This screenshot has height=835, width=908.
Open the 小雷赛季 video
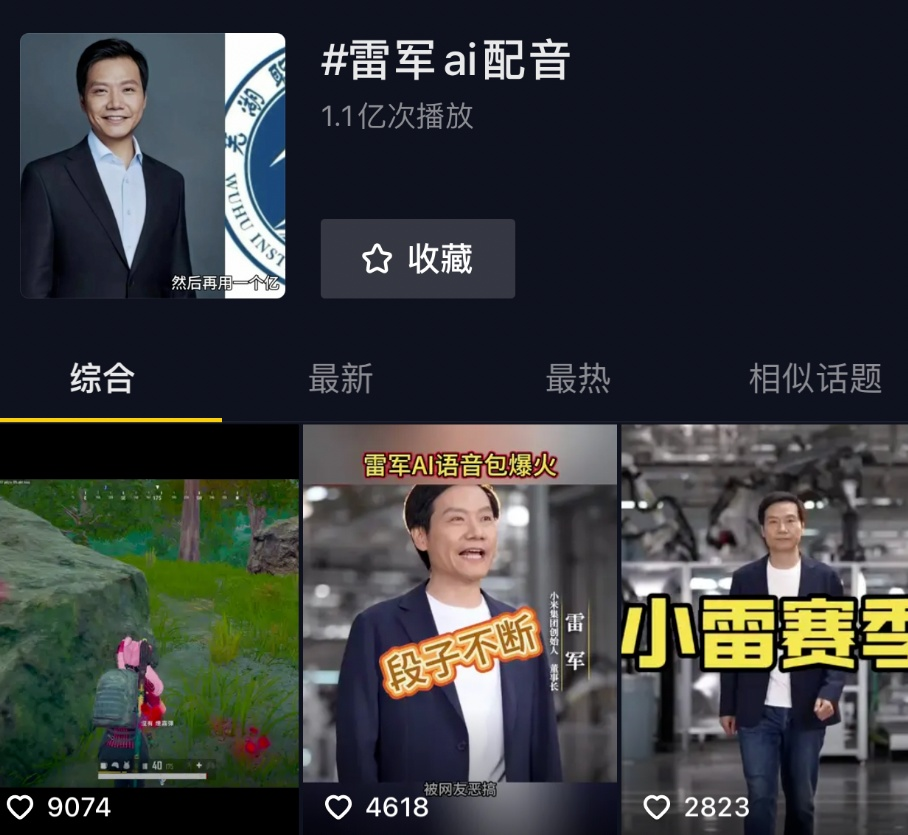coord(764,620)
